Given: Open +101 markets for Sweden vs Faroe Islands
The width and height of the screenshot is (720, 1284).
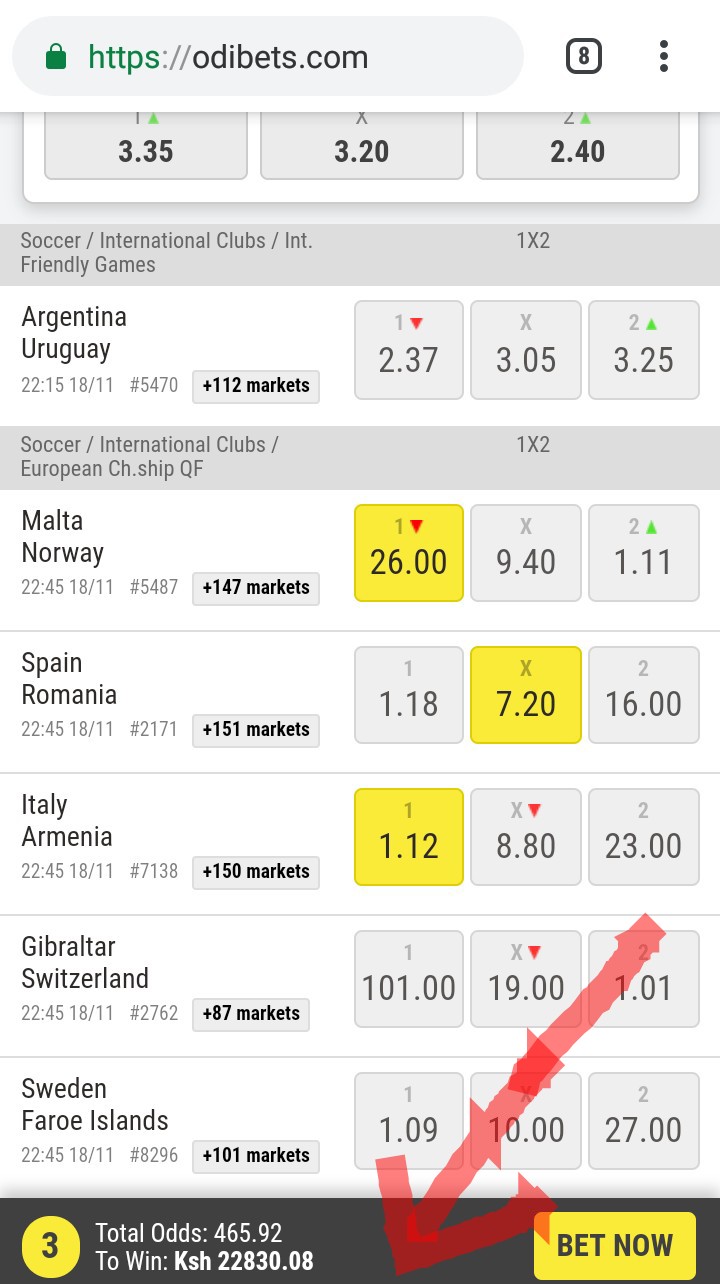Looking at the screenshot, I should tap(256, 1155).
